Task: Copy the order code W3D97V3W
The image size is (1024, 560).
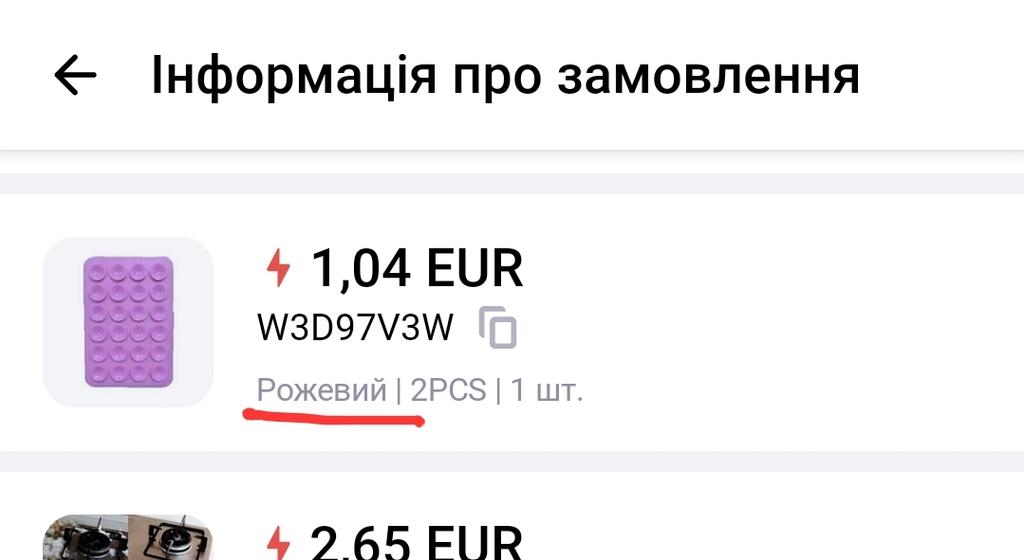Action: coord(498,327)
